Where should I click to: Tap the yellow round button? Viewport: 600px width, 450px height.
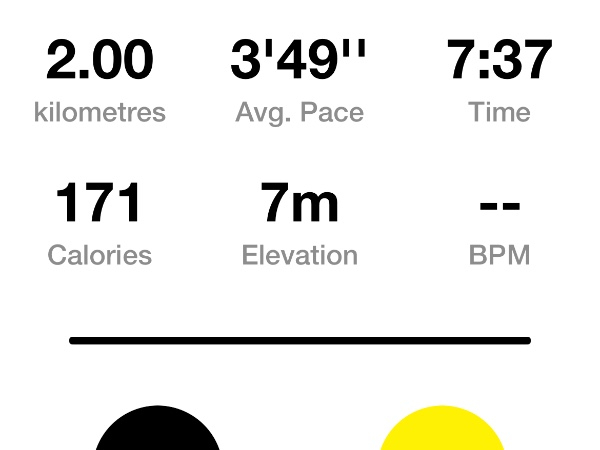tap(442, 432)
